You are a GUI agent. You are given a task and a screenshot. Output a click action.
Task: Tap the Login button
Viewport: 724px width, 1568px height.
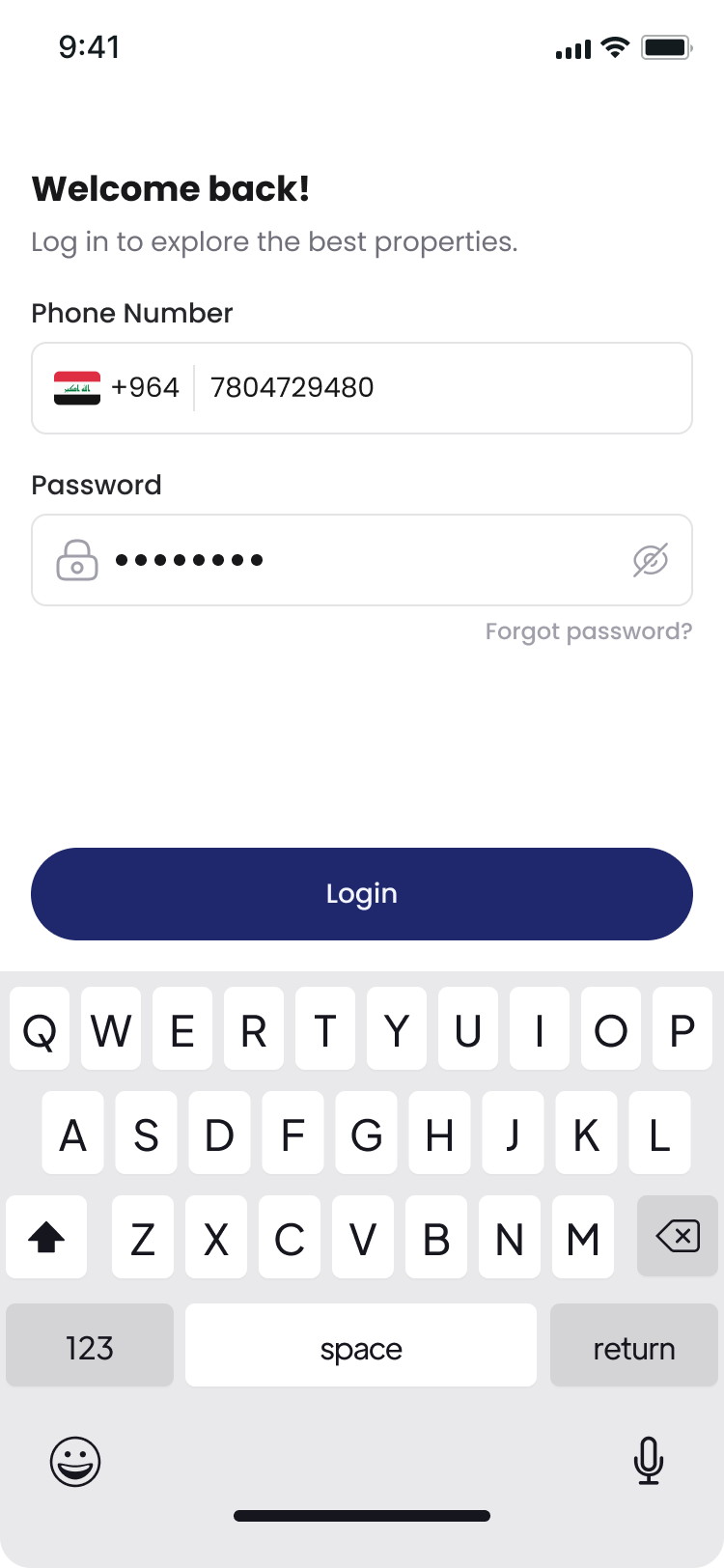361,893
